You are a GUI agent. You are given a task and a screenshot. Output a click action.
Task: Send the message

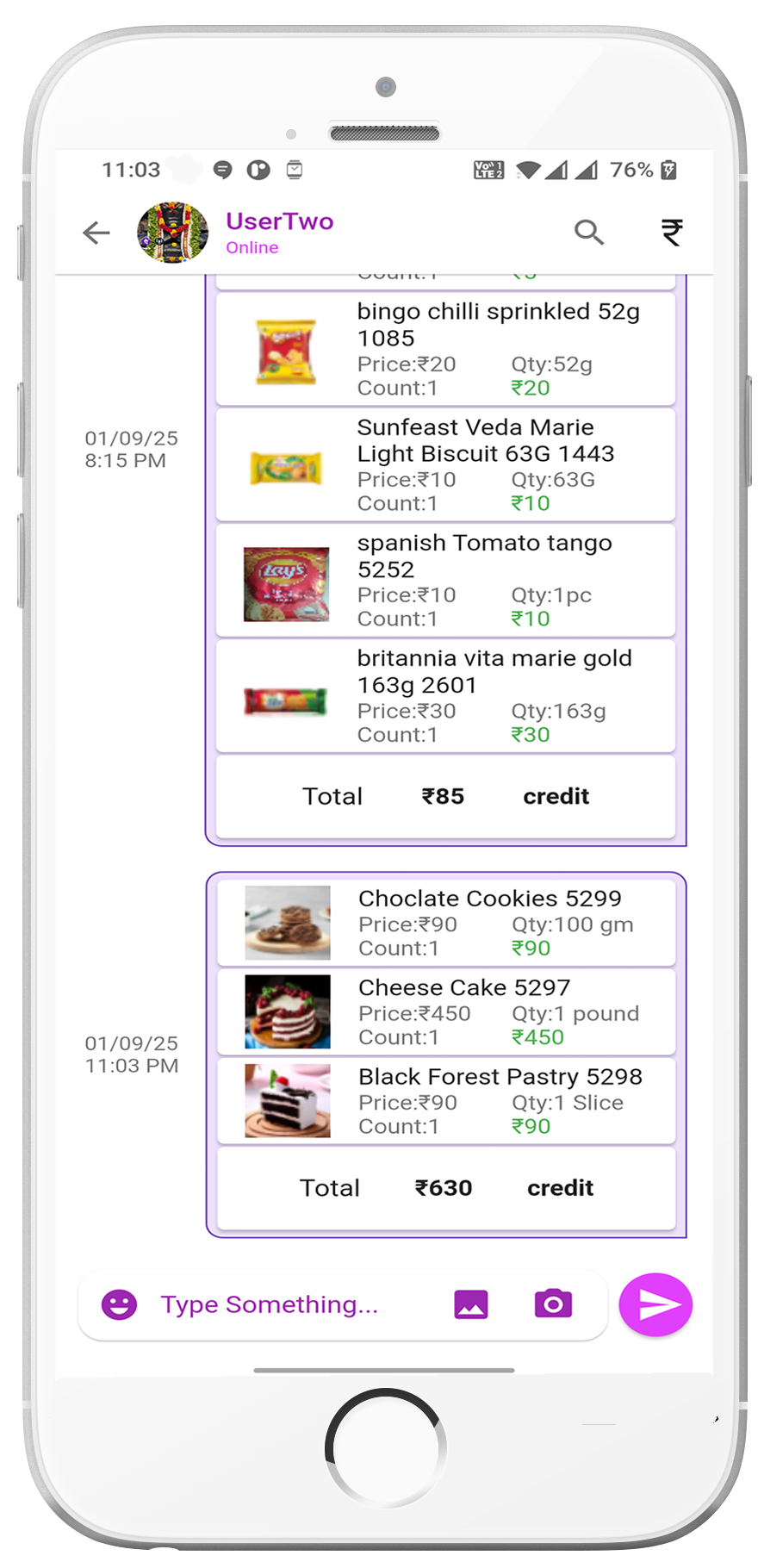[655, 1304]
